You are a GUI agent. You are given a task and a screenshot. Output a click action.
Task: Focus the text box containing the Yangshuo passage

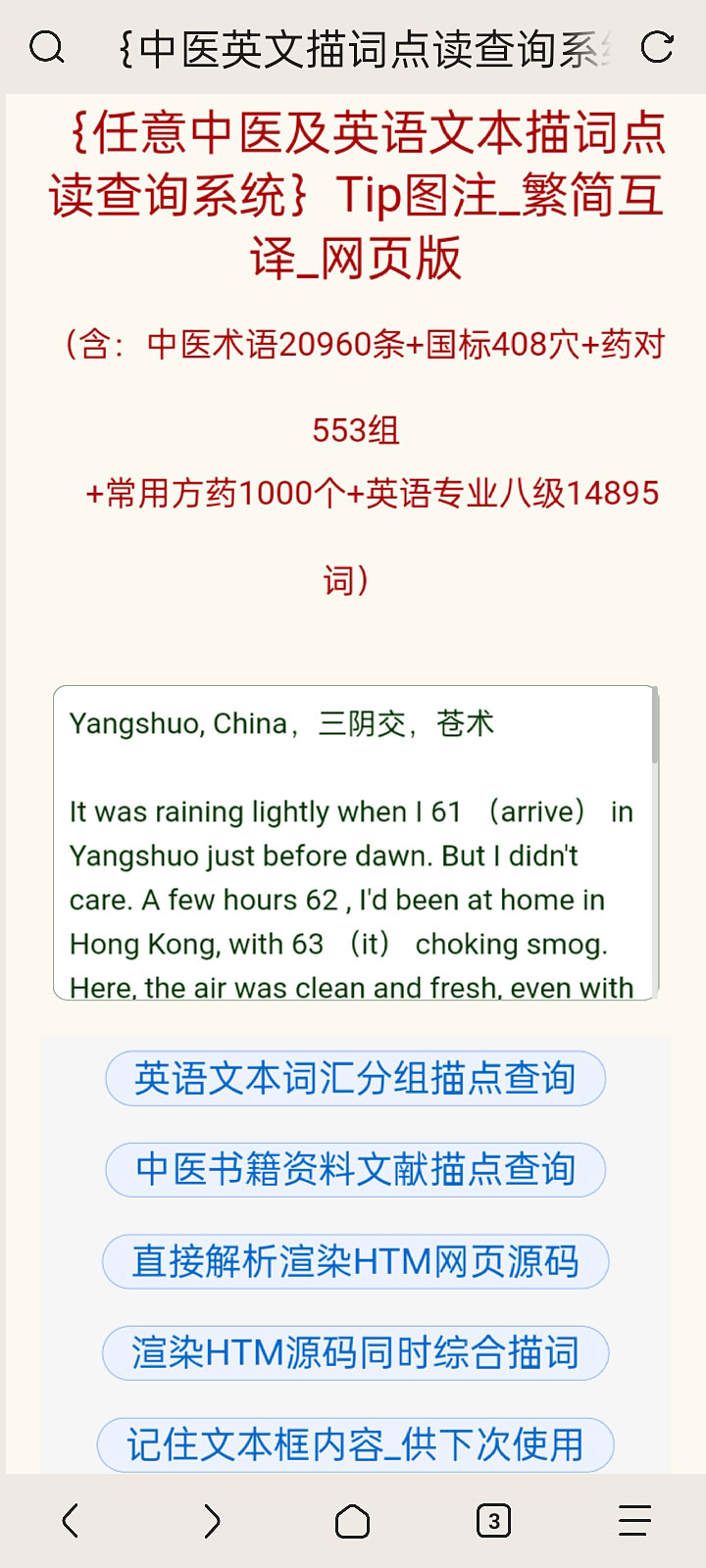pyautogui.click(x=355, y=843)
